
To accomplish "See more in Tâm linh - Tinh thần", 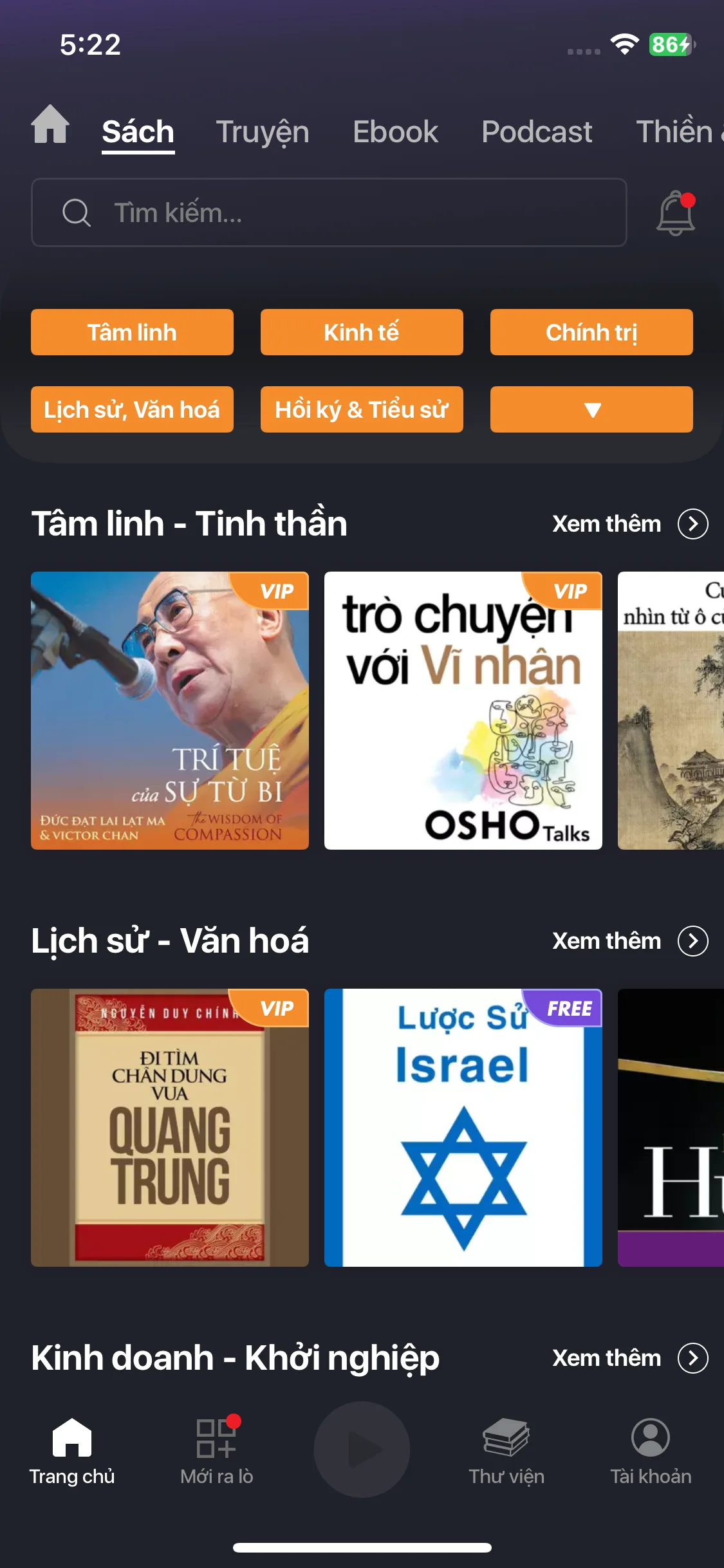I will point(629,524).
